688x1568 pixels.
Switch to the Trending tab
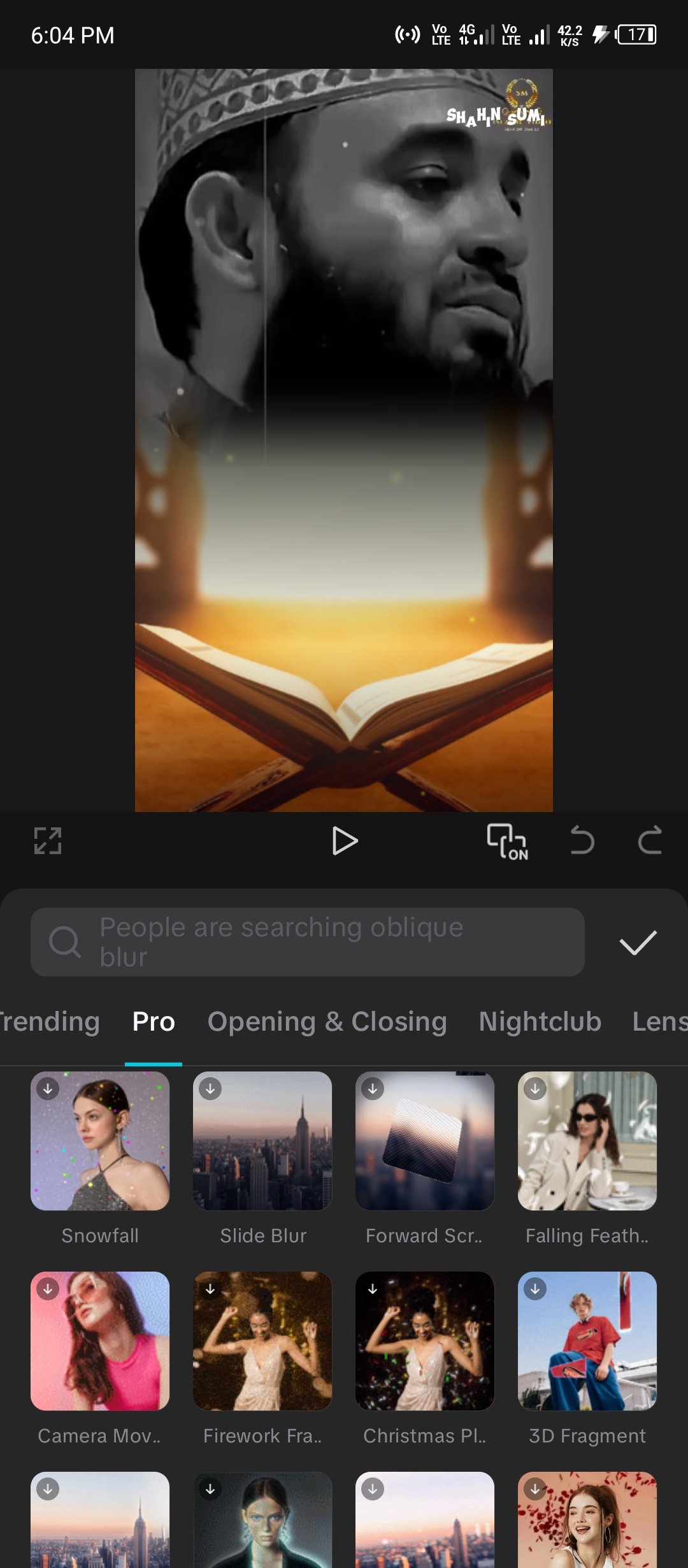click(48, 1021)
